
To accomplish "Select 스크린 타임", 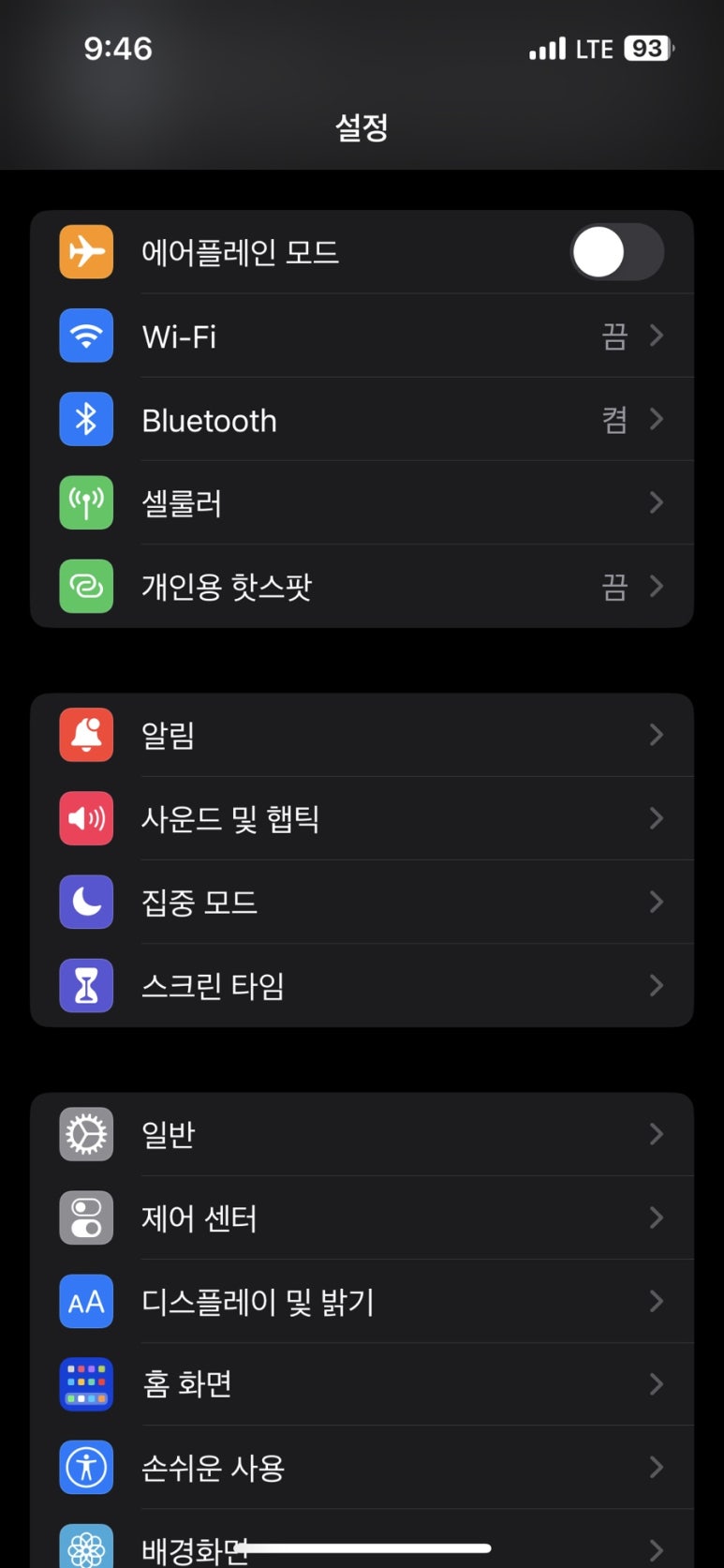I will (x=362, y=985).
